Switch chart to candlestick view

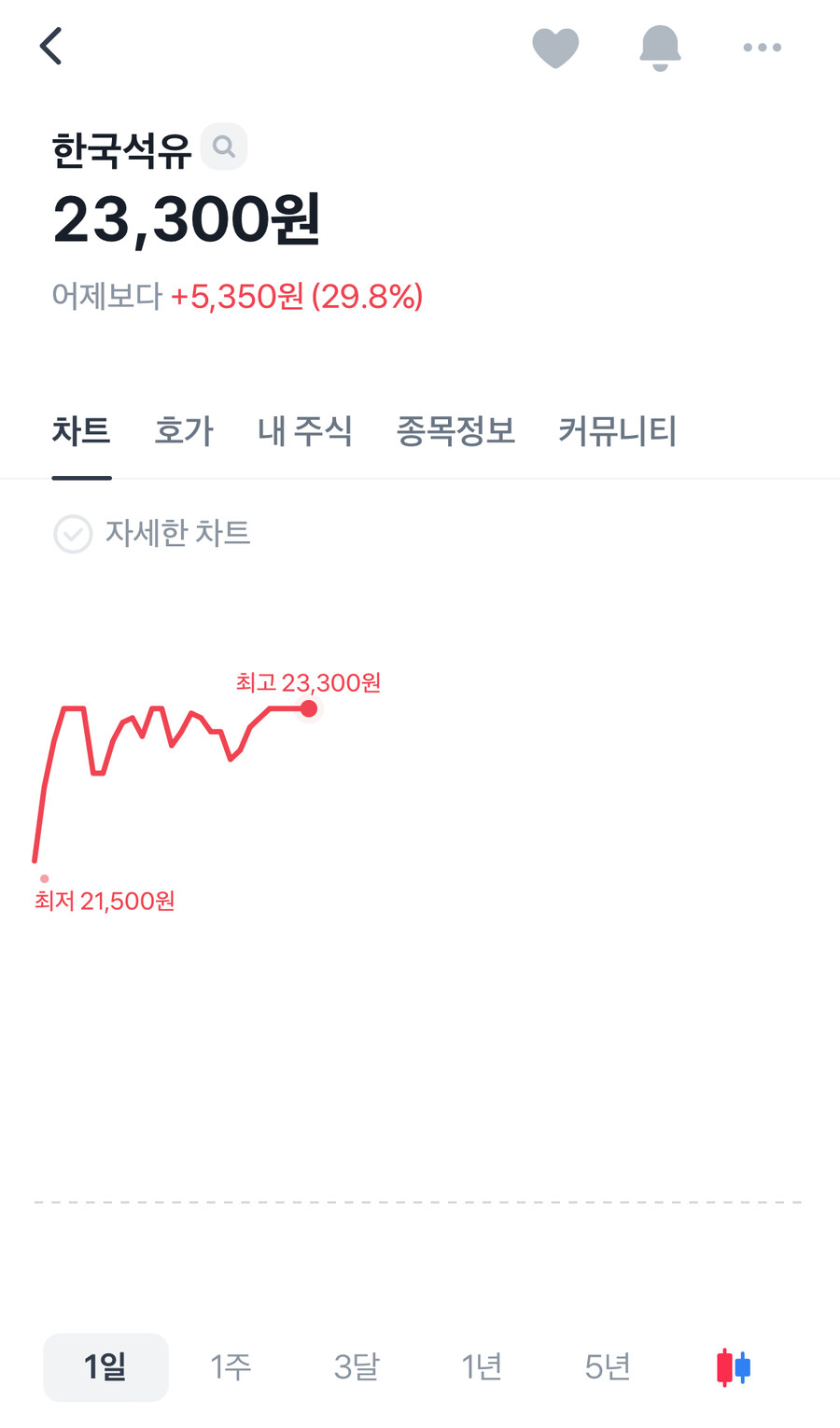click(x=733, y=1366)
